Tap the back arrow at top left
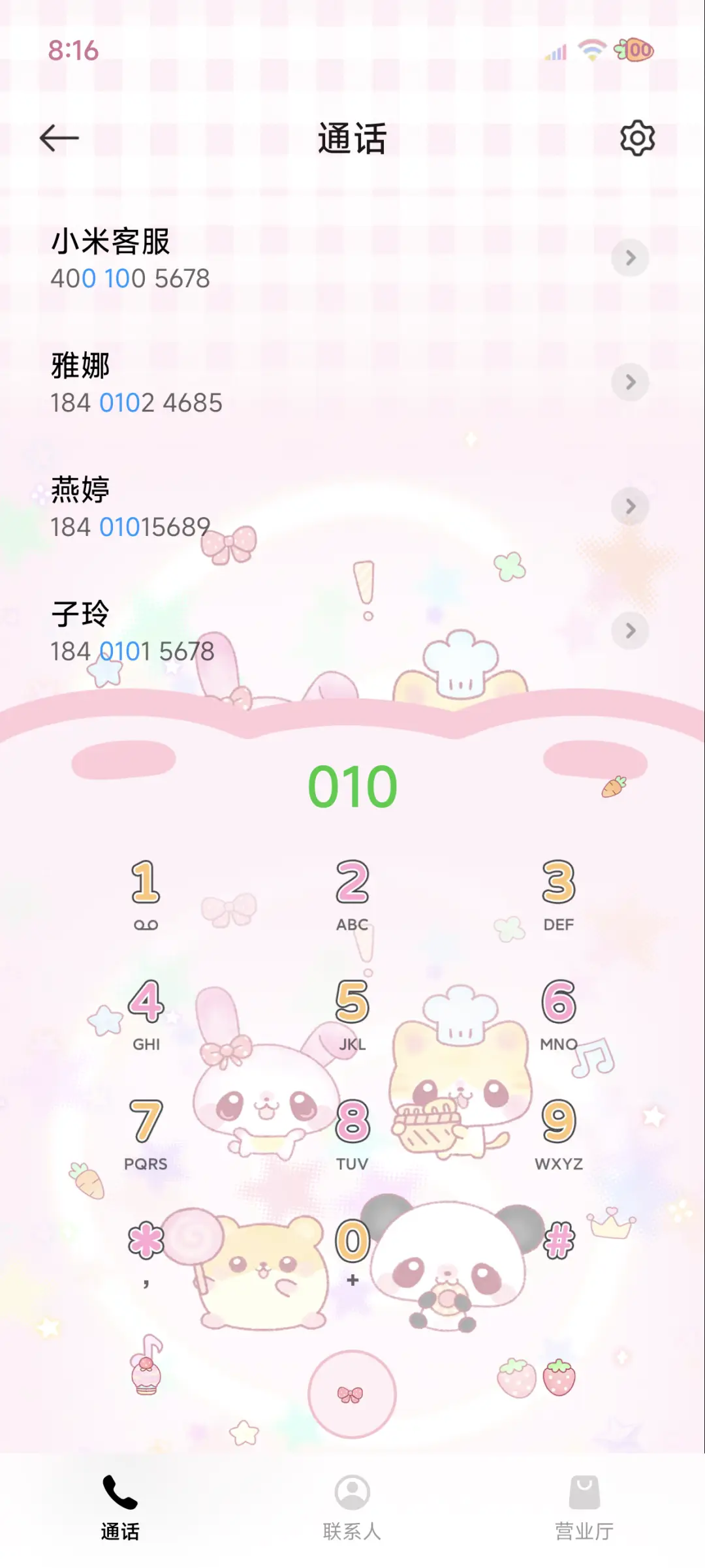 (61, 138)
